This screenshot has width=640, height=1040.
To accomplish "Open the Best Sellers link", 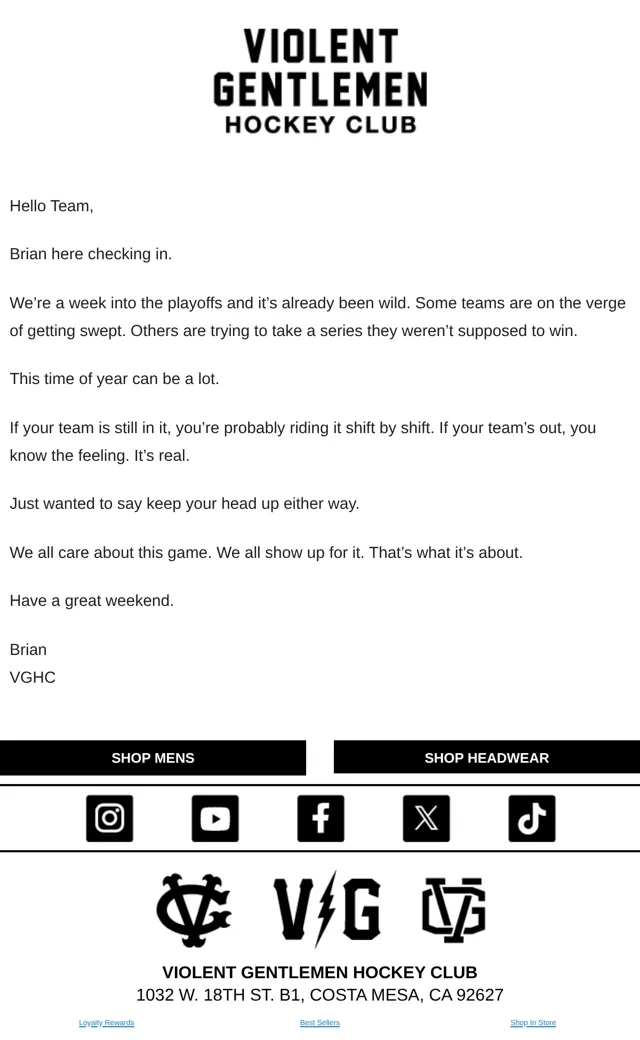I will click(320, 1023).
